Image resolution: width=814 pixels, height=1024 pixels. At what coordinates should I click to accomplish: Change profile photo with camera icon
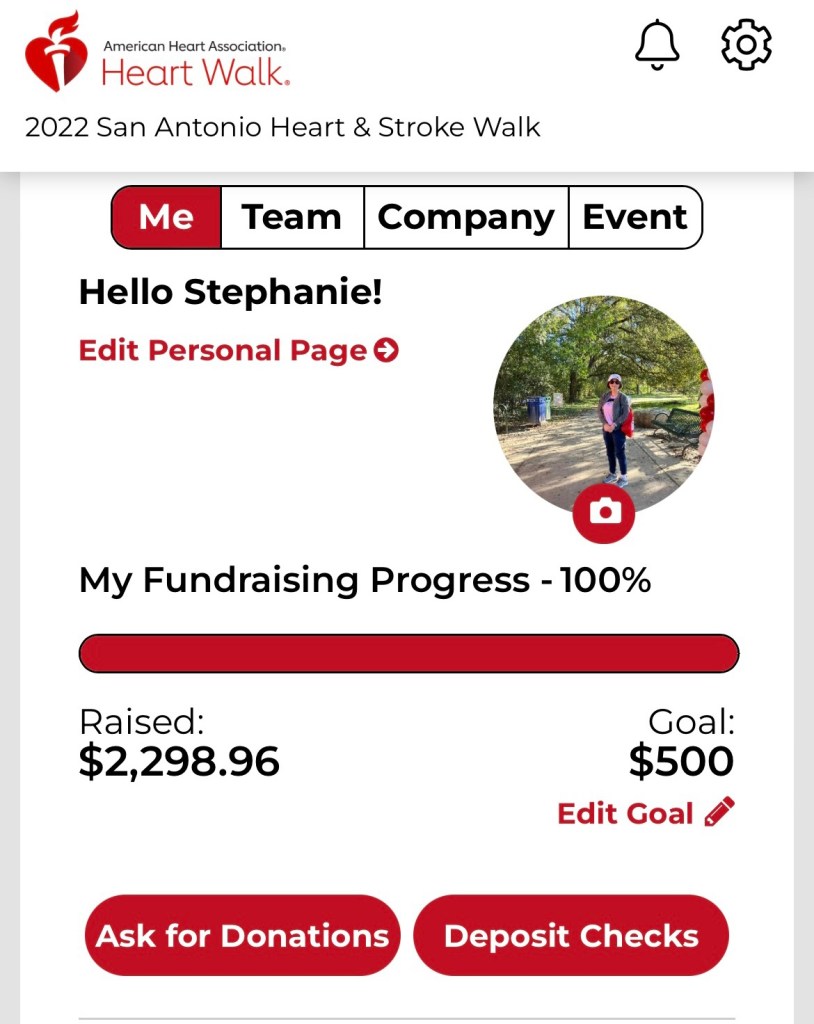pos(604,512)
